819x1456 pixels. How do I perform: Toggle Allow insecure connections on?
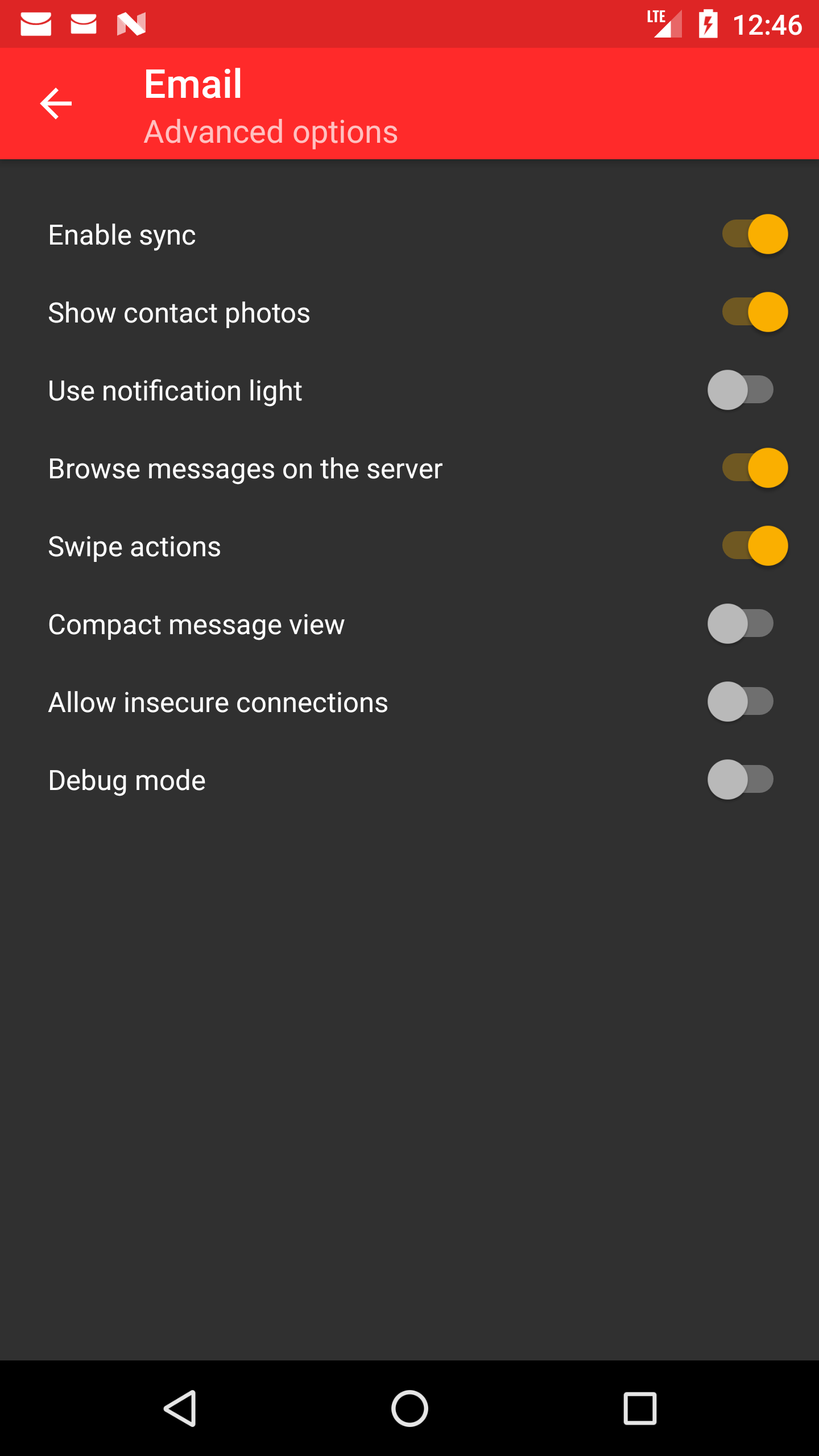(x=741, y=702)
